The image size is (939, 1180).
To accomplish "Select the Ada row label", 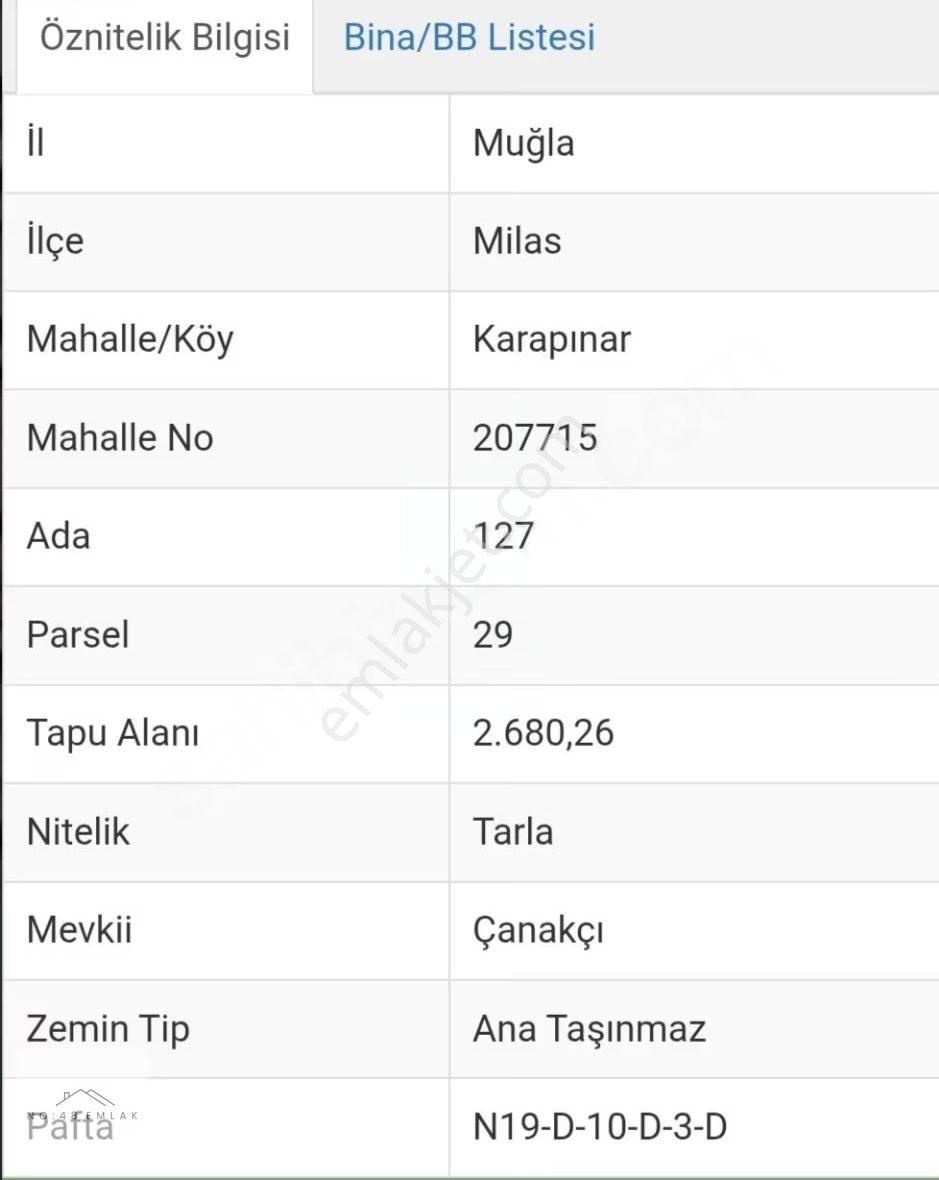I will 58,536.
